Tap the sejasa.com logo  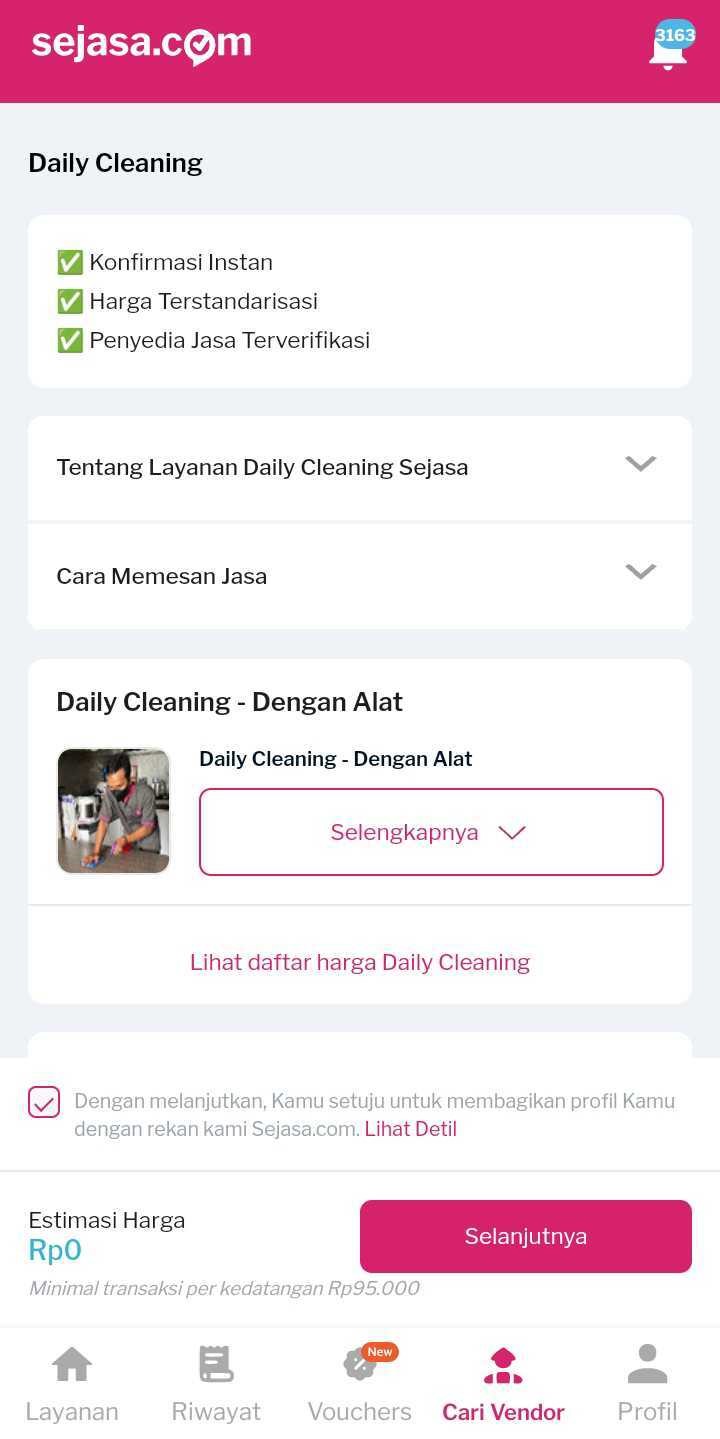tap(142, 43)
